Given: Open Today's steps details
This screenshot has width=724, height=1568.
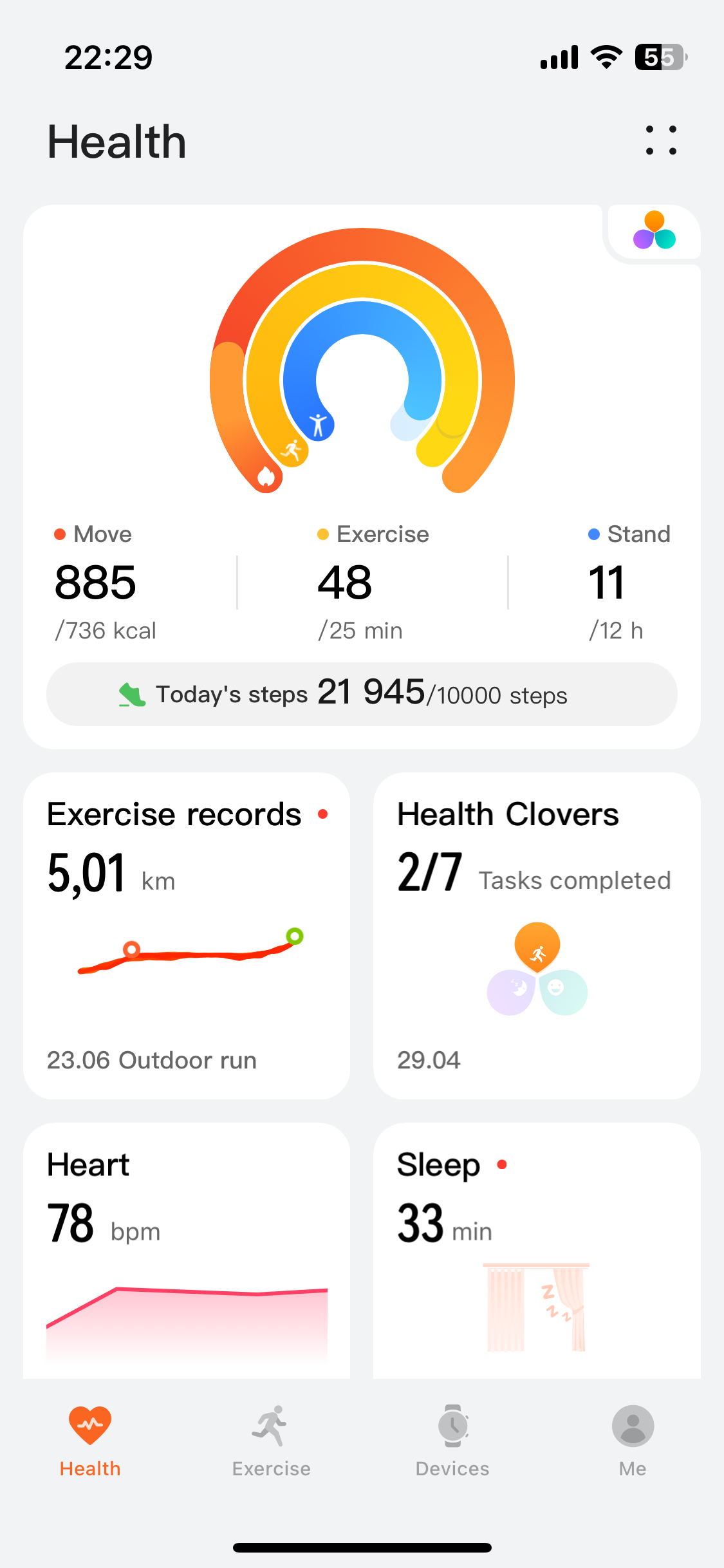Looking at the screenshot, I should click(362, 694).
